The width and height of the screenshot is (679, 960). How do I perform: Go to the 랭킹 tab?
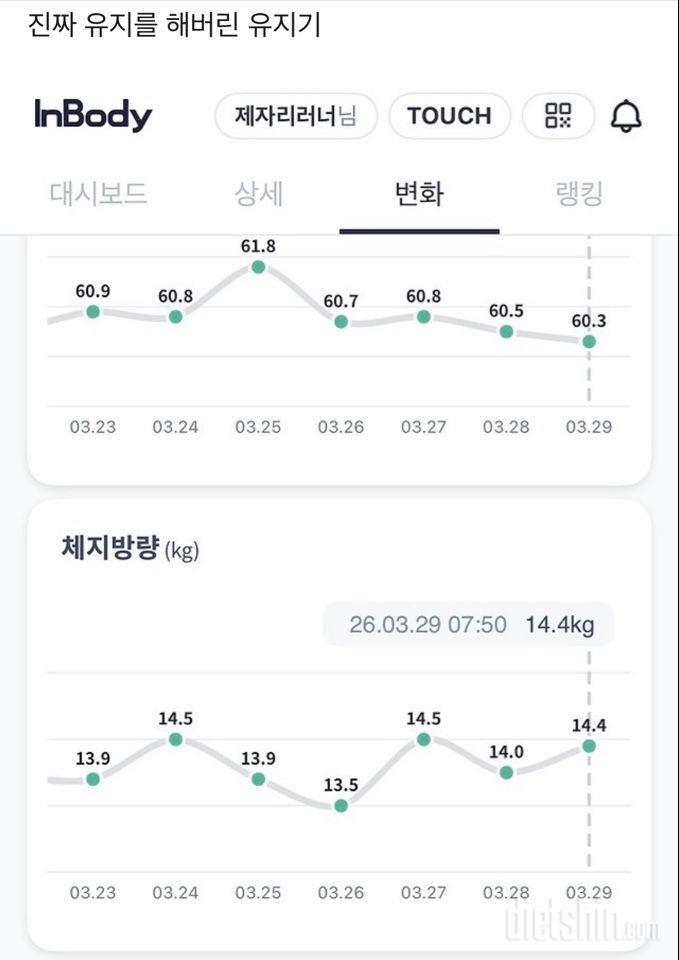(579, 193)
